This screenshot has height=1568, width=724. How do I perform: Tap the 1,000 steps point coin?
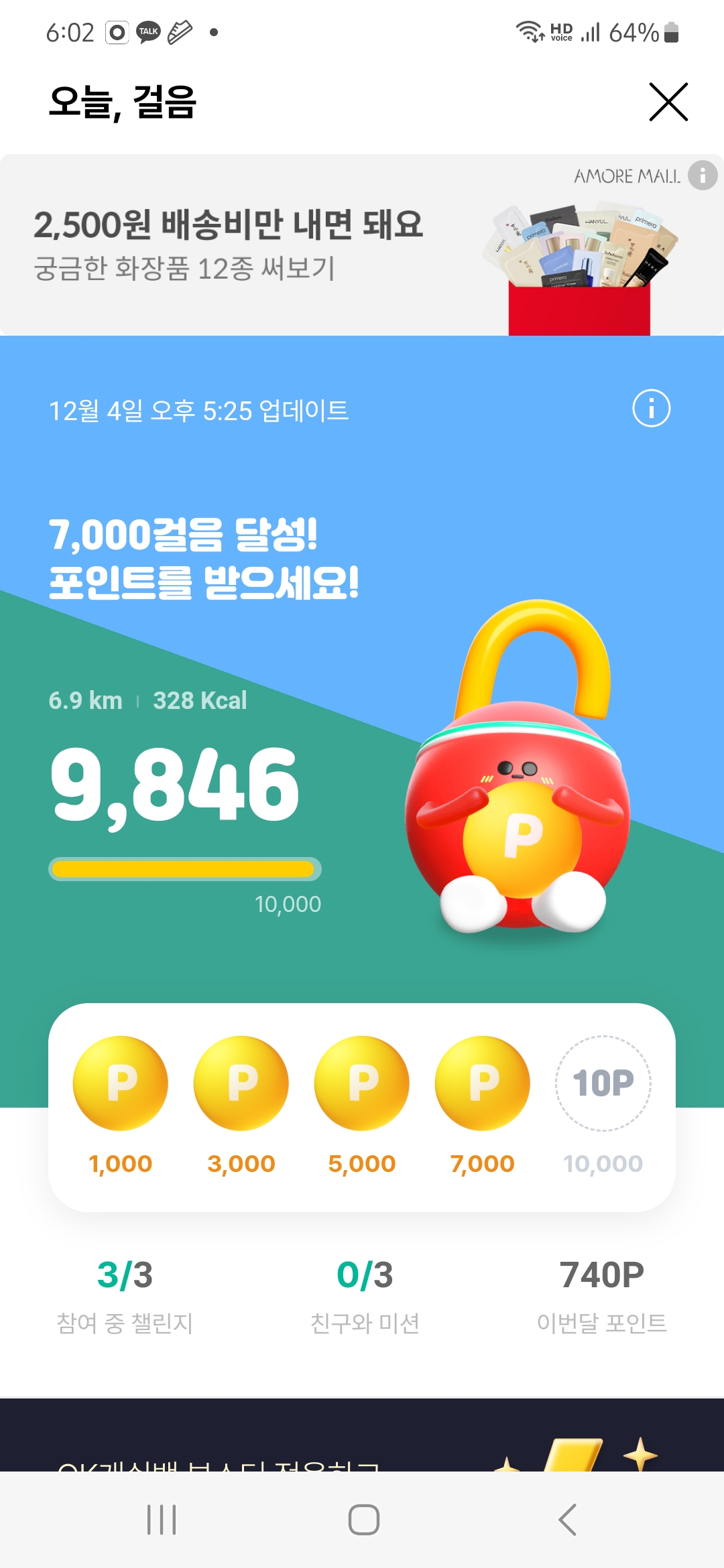pos(121,1084)
